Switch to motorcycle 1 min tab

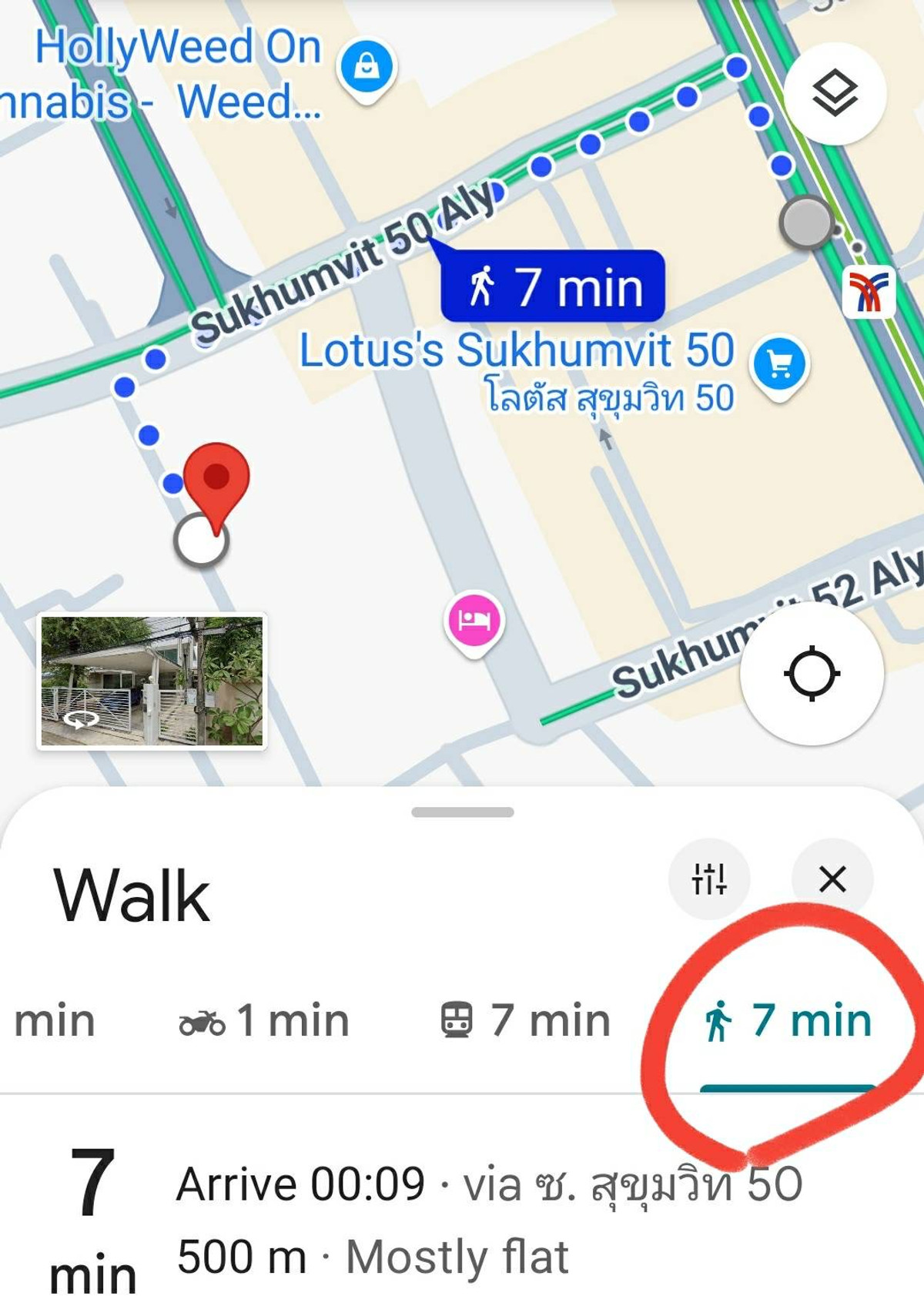tap(264, 1021)
